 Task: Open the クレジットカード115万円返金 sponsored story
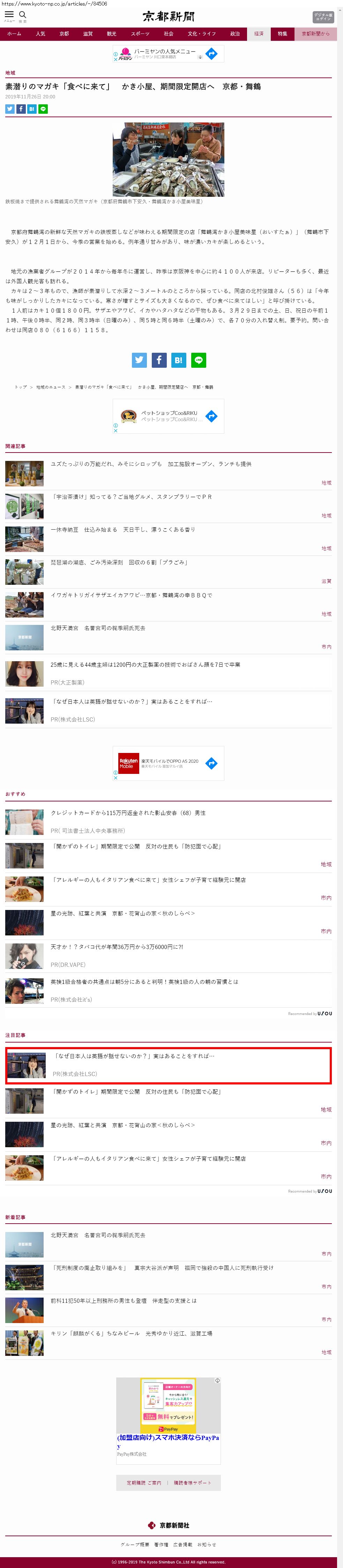point(128,813)
